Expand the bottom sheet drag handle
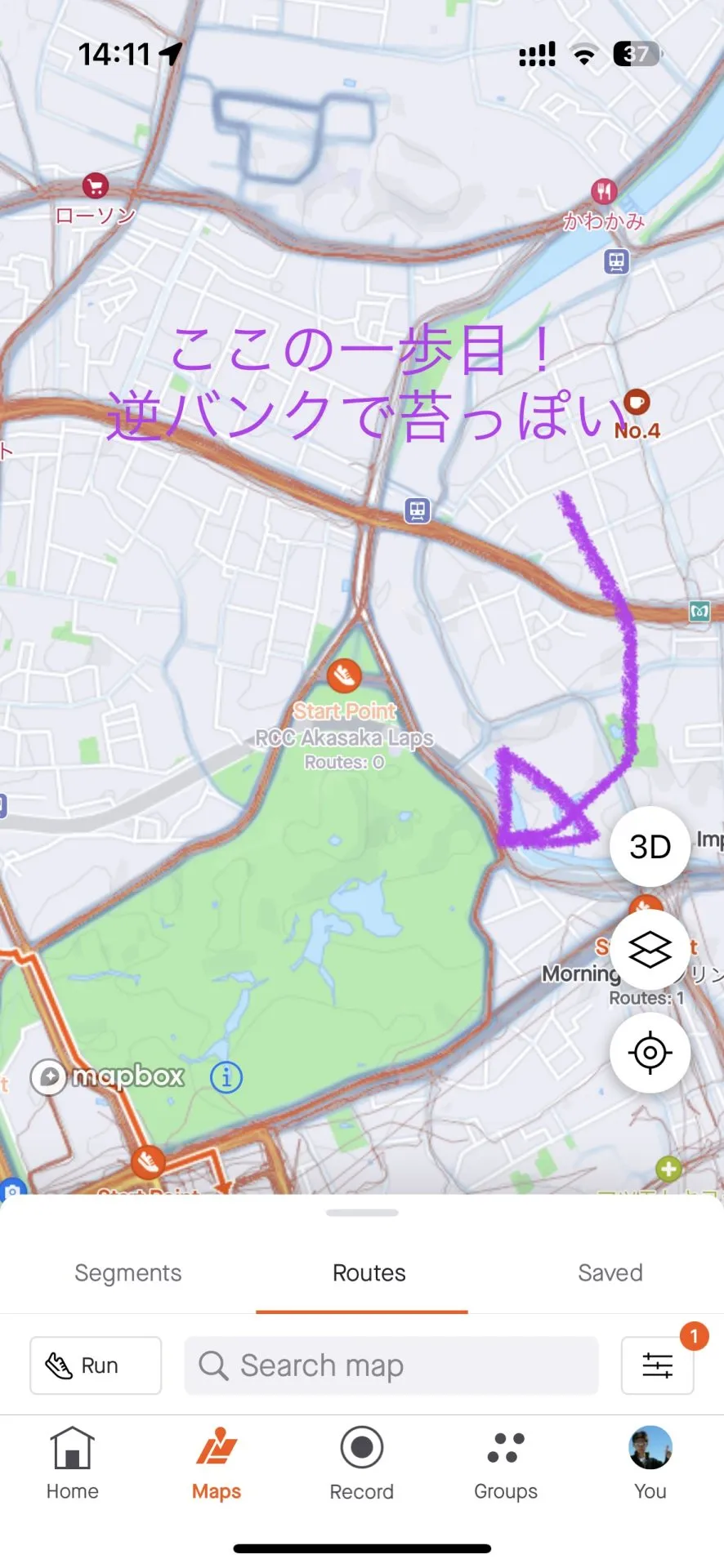724x1568 pixels. [362, 1213]
